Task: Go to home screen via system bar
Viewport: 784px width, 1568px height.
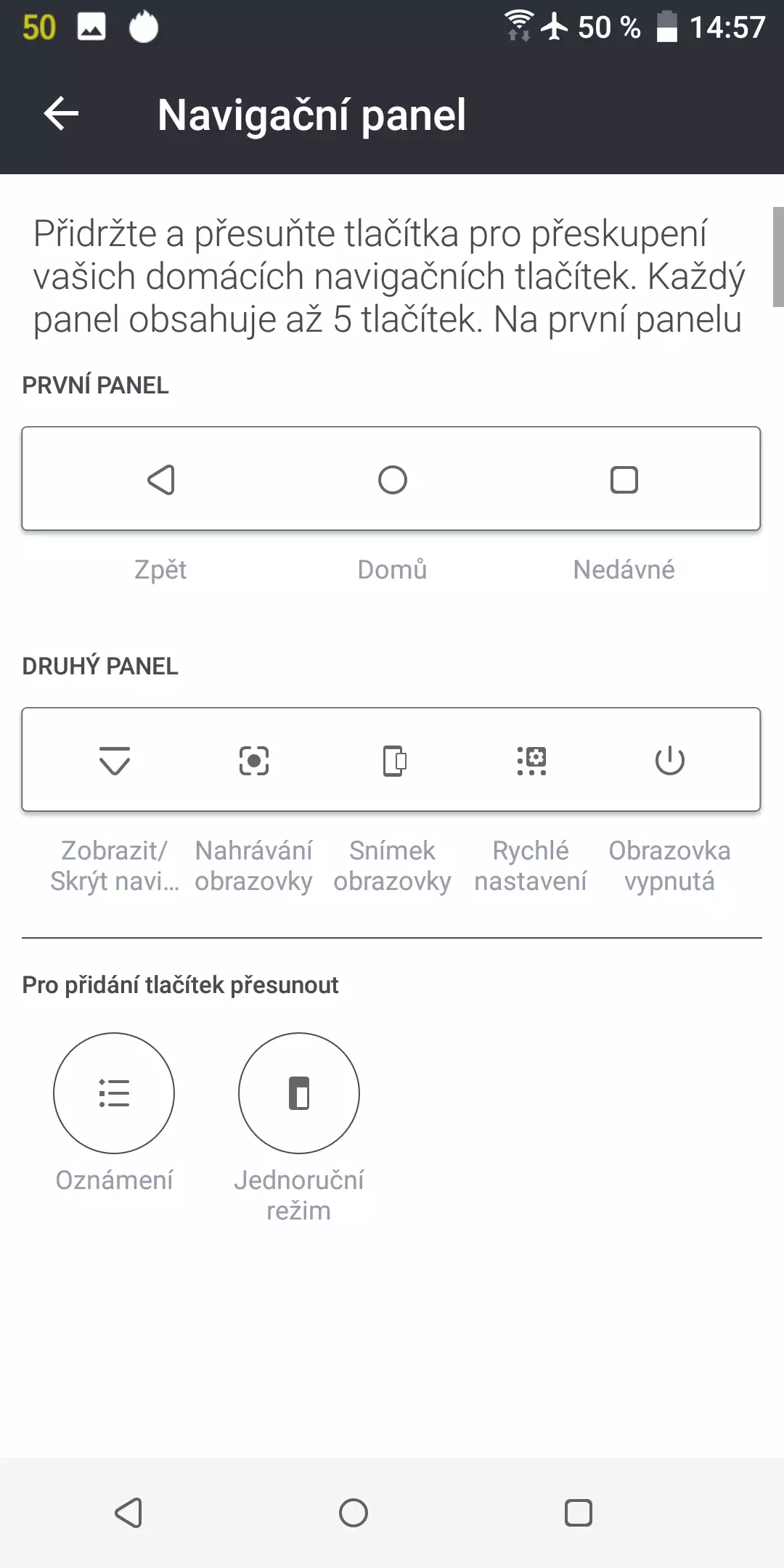Action: (x=354, y=1514)
